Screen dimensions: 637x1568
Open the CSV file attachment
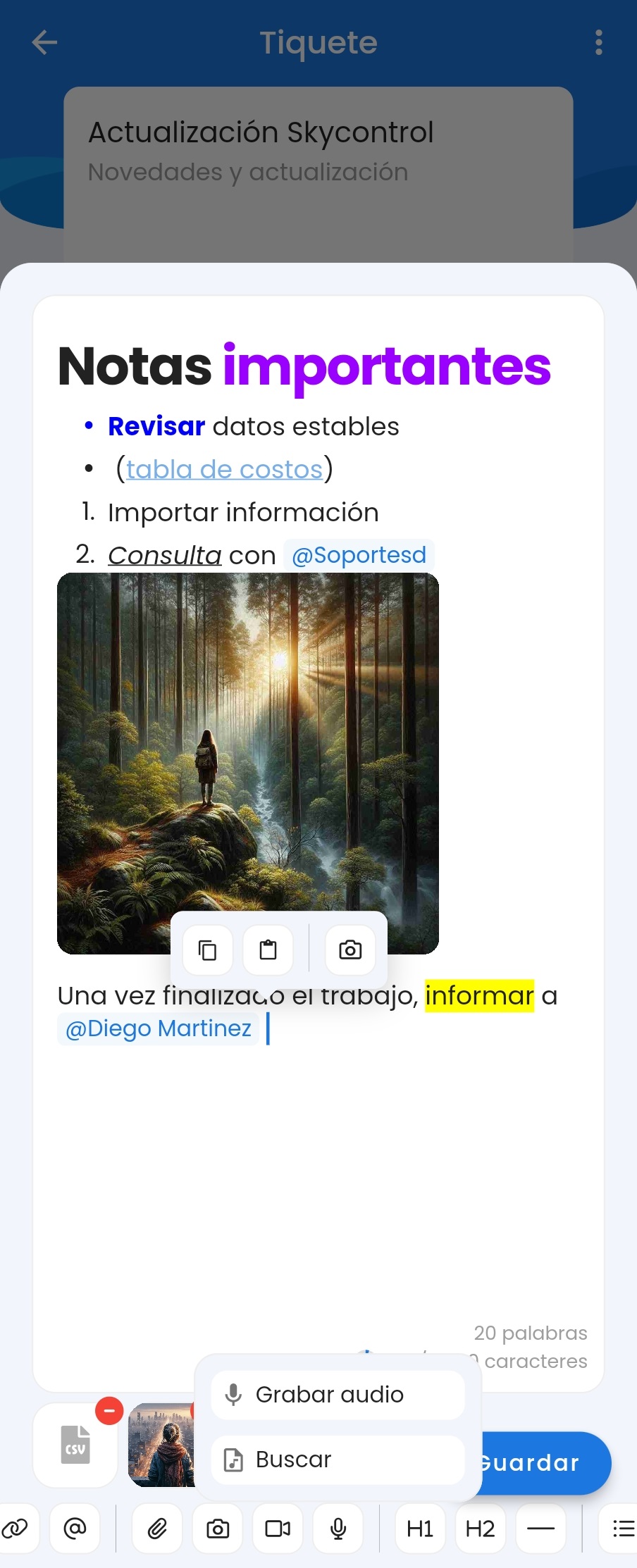tap(75, 1445)
